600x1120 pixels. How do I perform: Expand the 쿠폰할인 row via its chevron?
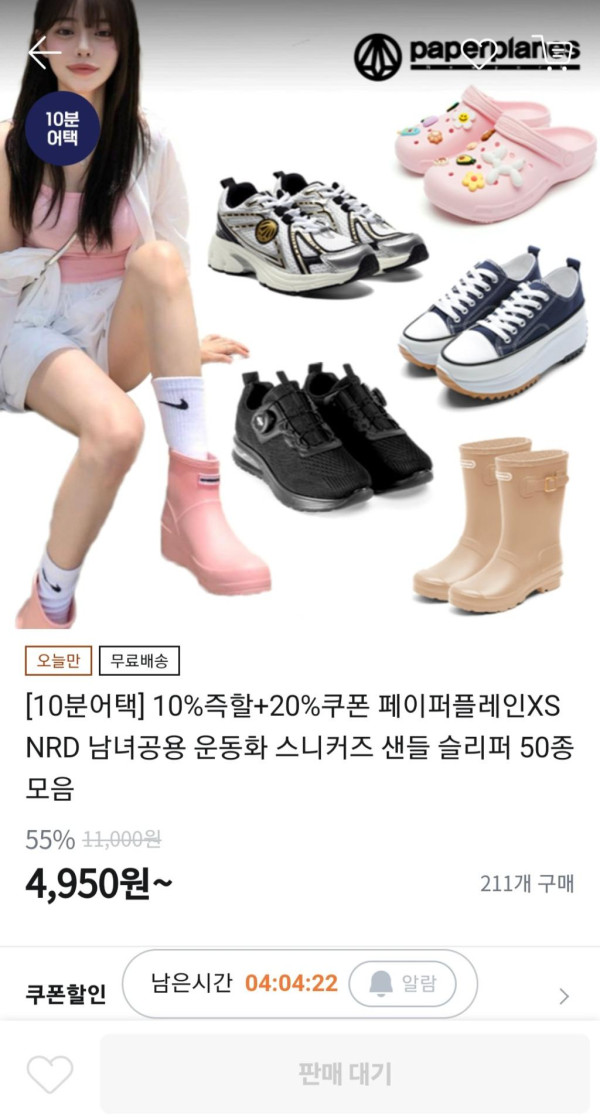click(x=564, y=996)
